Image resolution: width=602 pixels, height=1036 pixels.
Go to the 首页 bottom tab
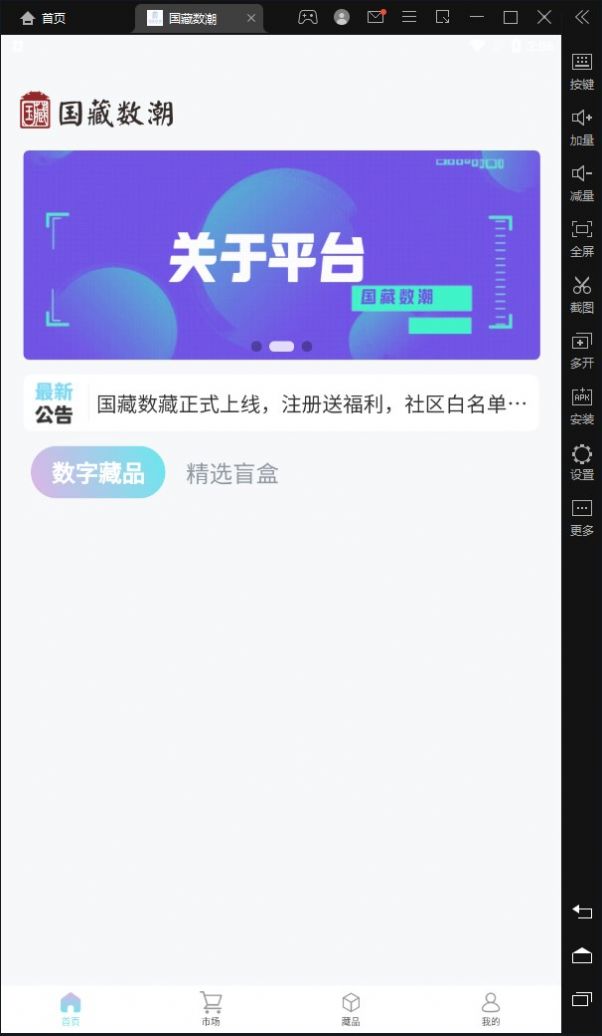click(x=70, y=1008)
